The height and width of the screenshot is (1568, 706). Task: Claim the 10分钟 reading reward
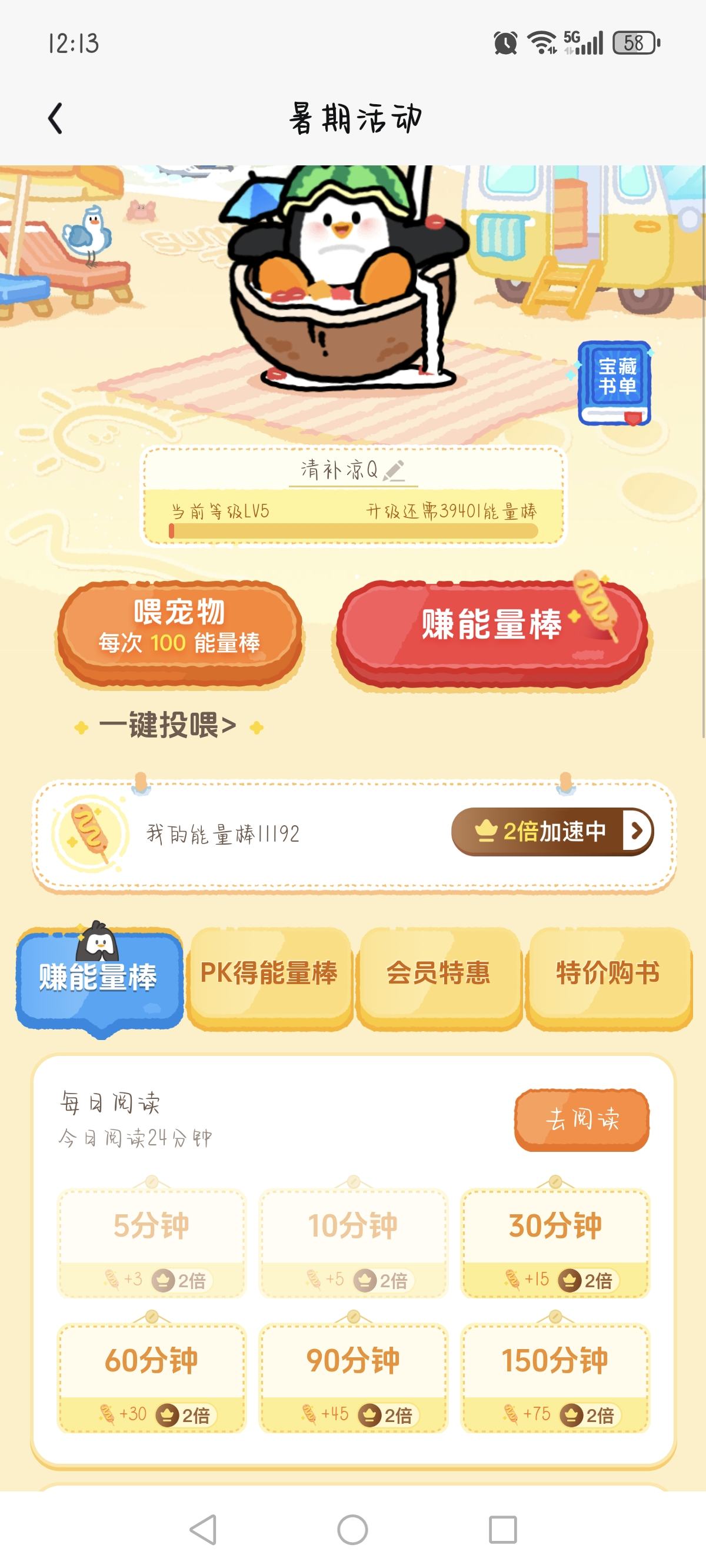pyautogui.click(x=353, y=1243)
